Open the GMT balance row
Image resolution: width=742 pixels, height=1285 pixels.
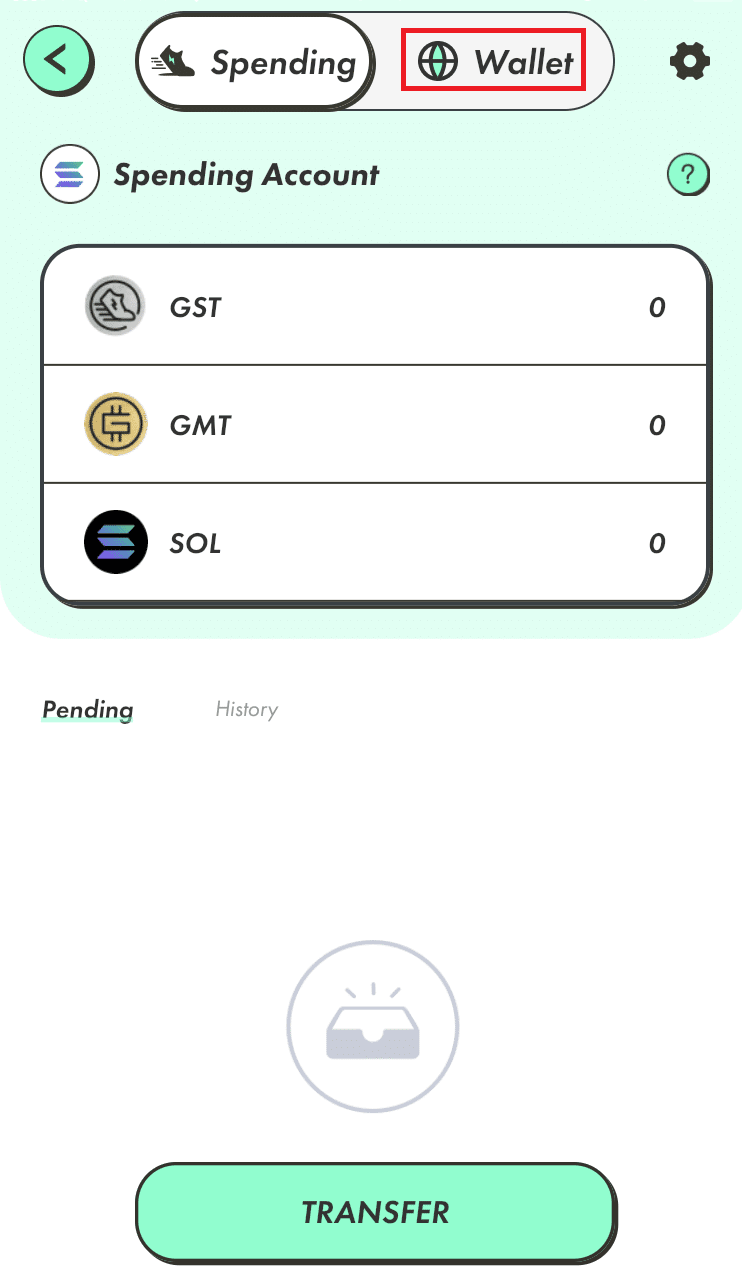375,425
